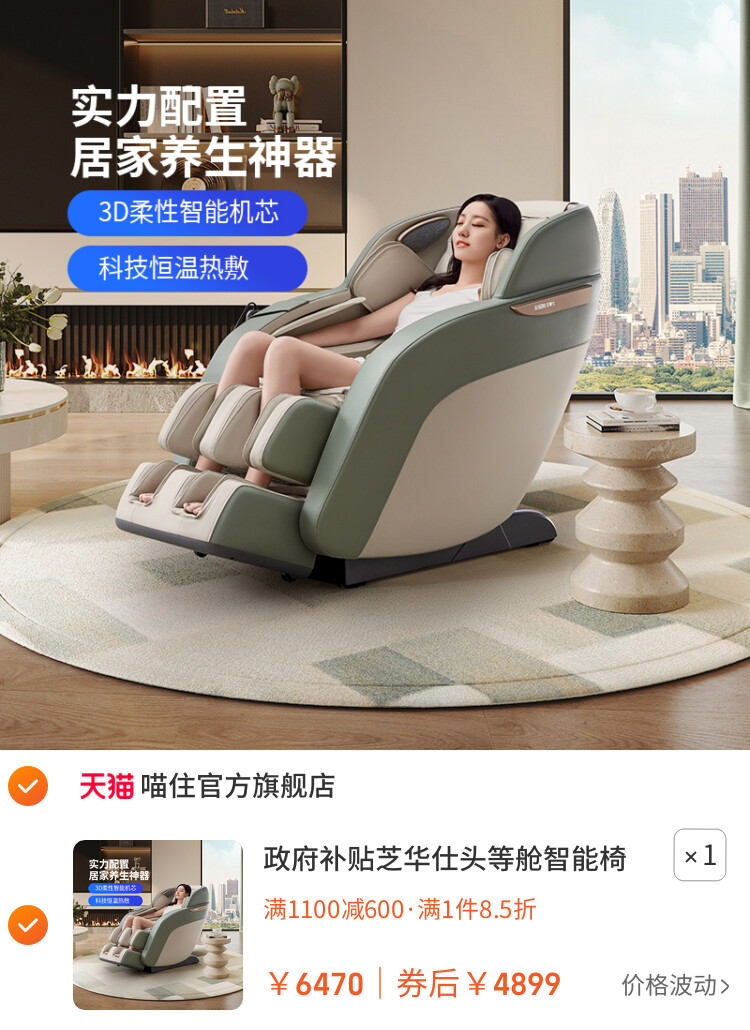View the 价格波动 price fluctuation details
Image resolution: width=750 pixels, height=1030 pixels.
675,985
